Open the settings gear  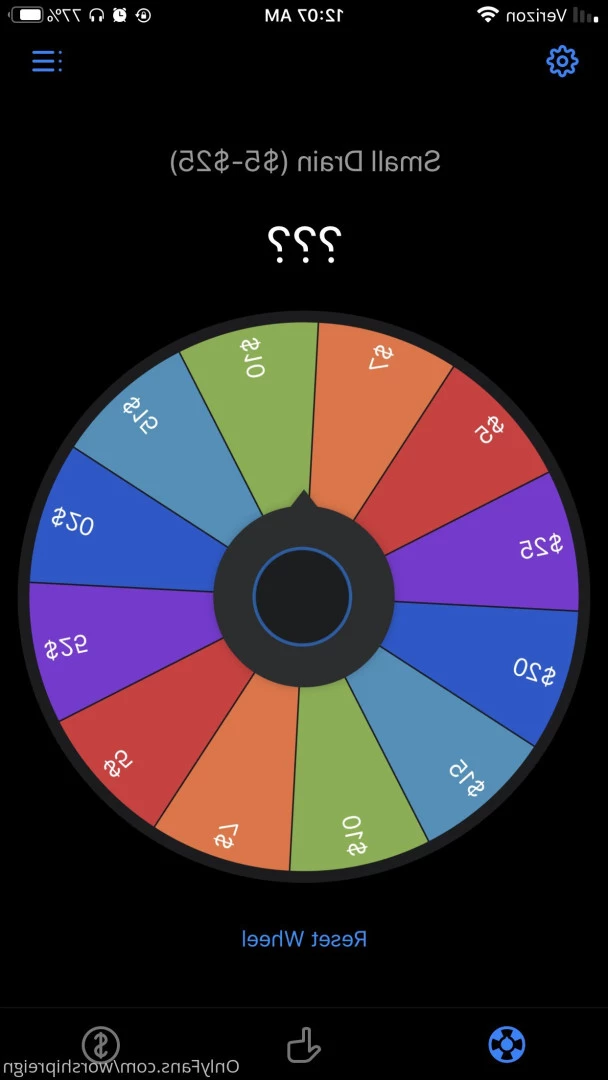point(562,61)
